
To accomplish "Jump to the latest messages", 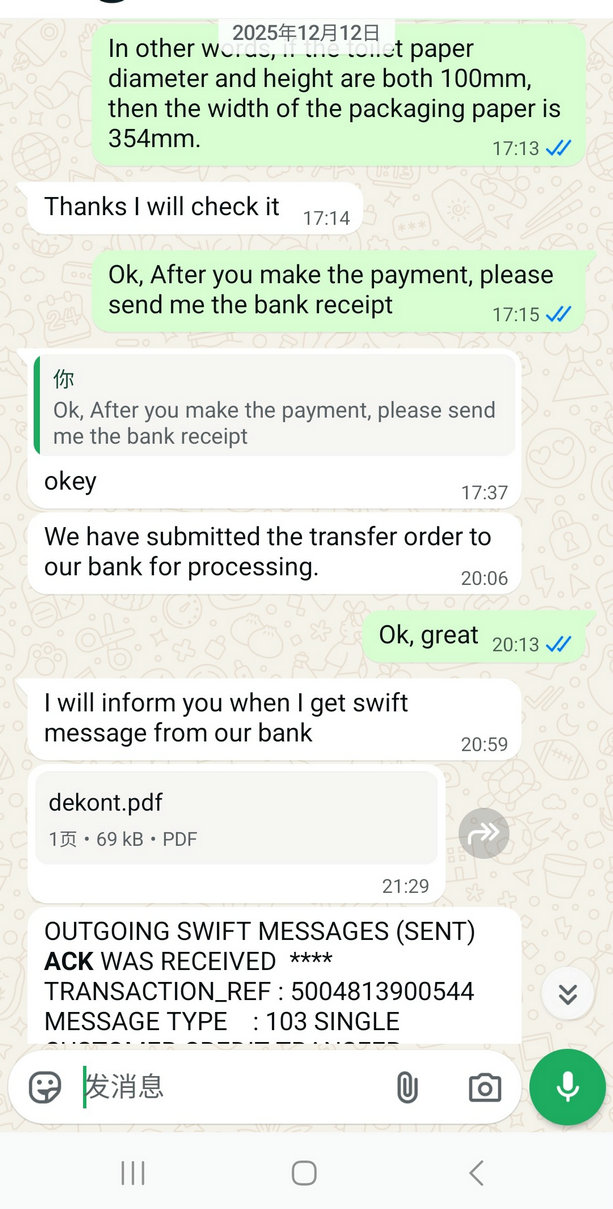I will click(x=568, y=994).
